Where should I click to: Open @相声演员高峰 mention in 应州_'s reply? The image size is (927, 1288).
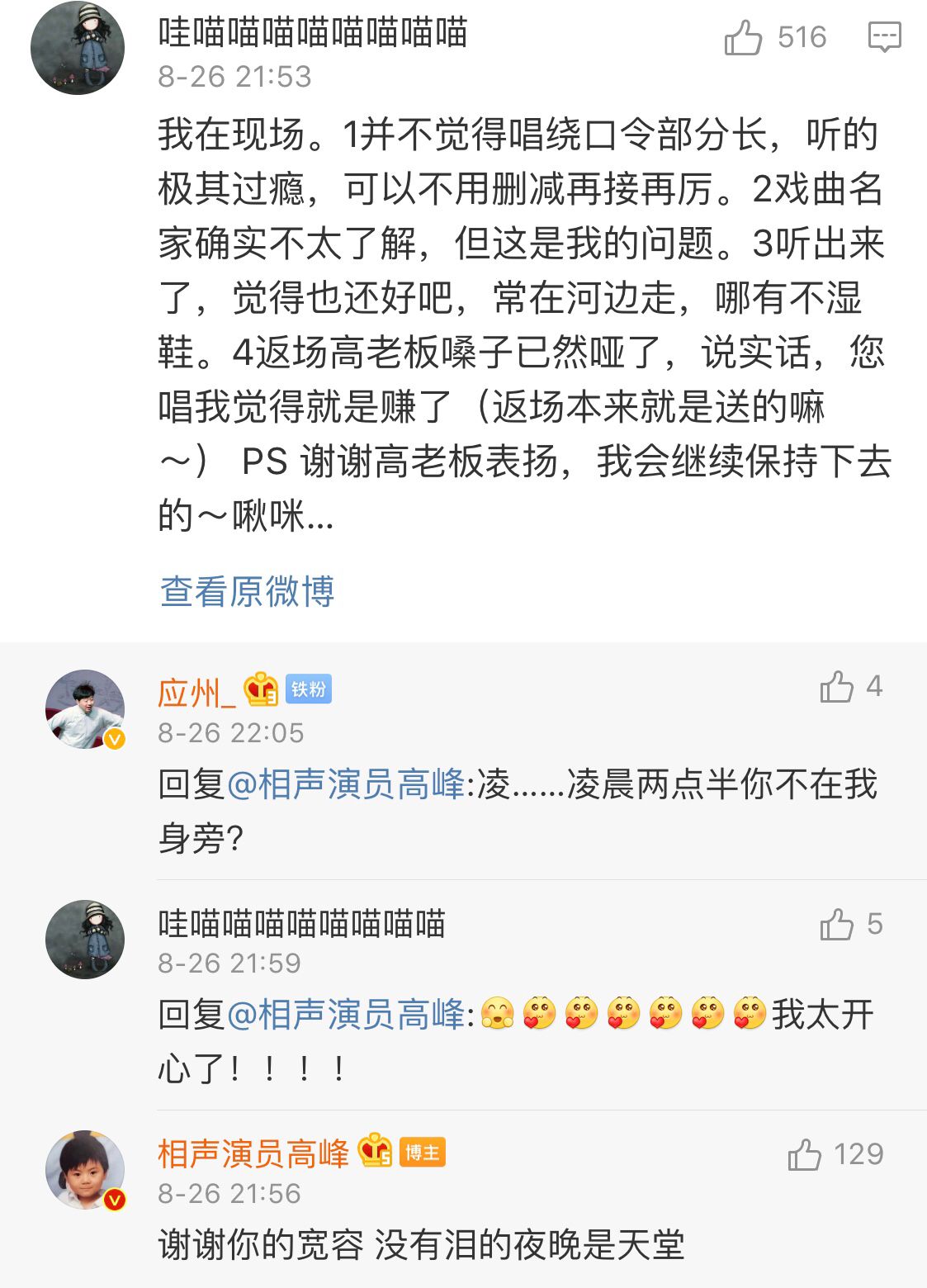click(346, 784)
